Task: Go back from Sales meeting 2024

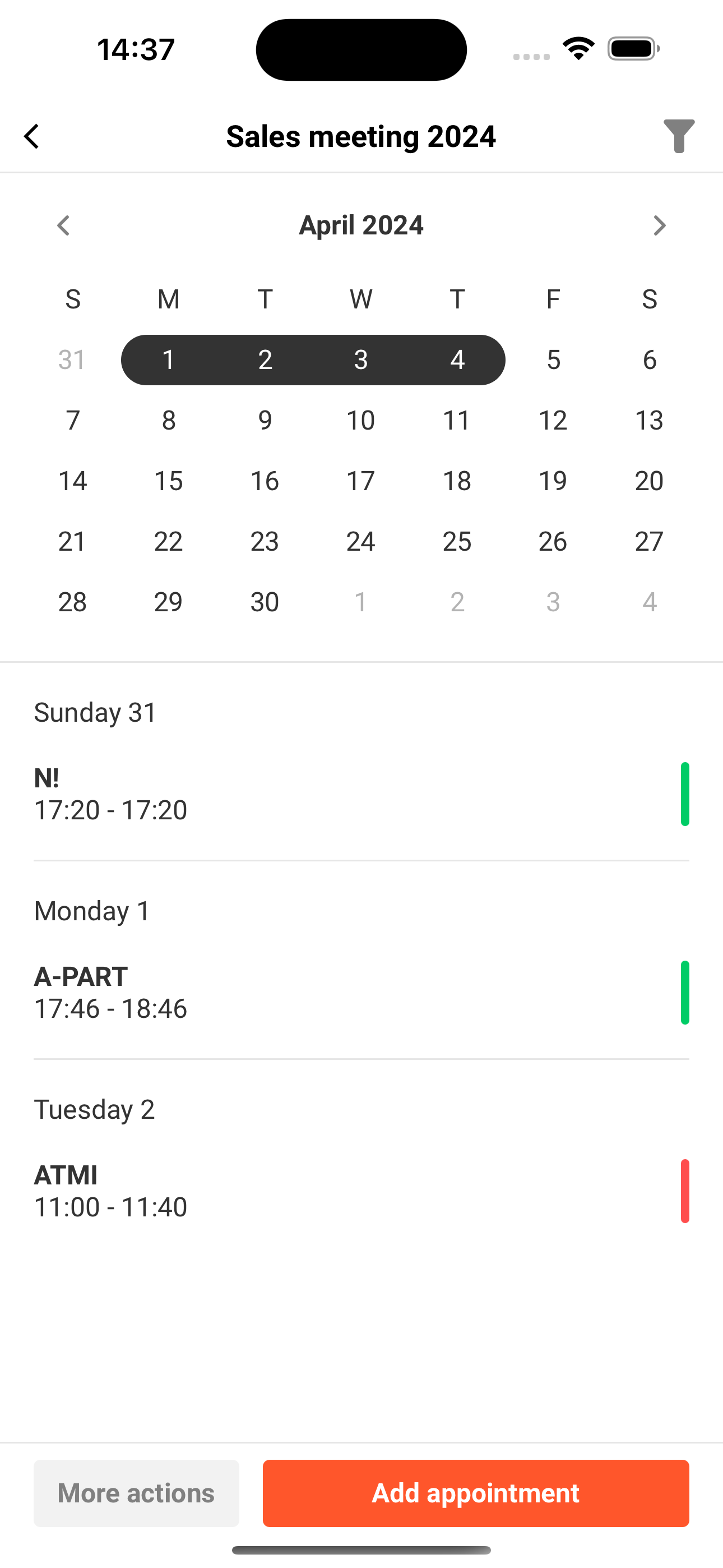Action: pos(31,136)
